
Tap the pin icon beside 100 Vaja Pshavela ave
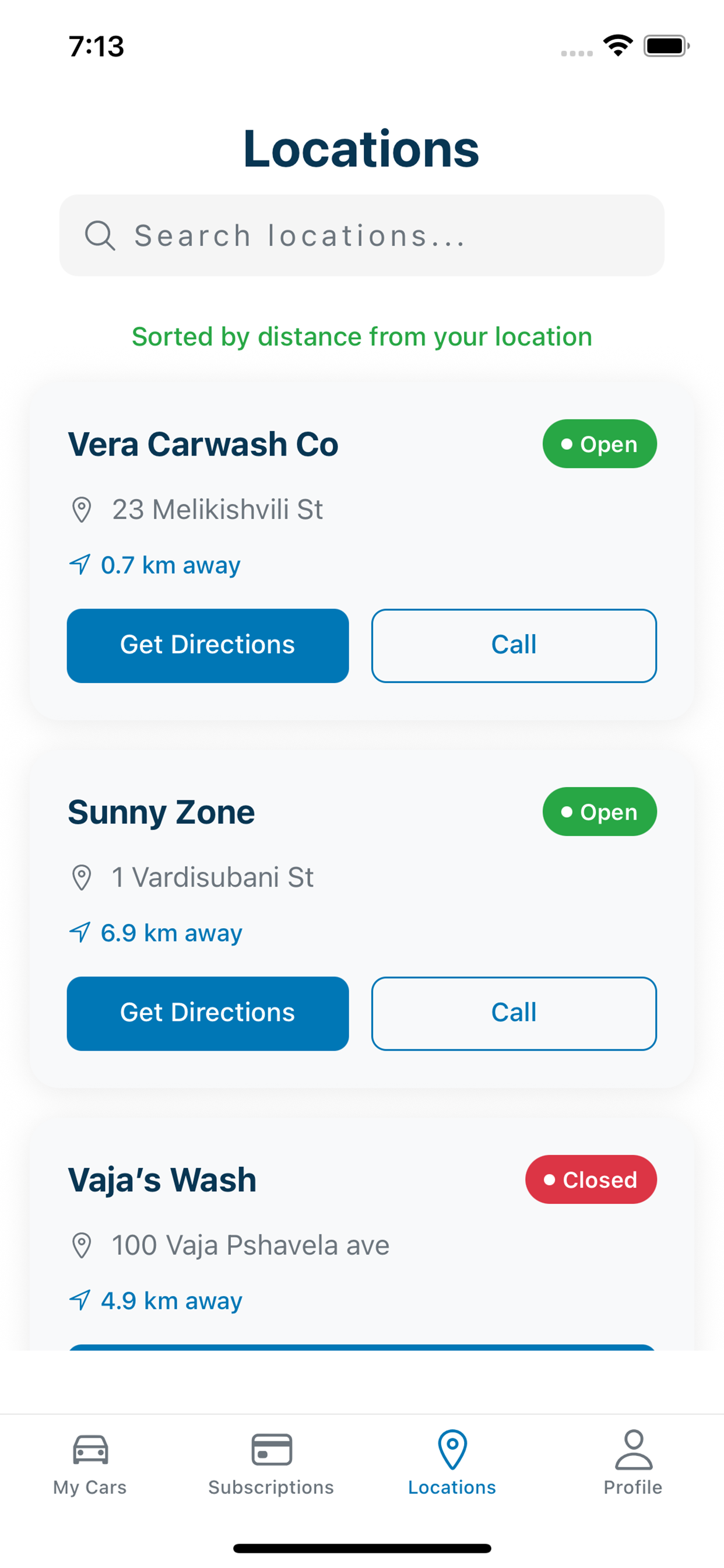(x=82, y=1245)
